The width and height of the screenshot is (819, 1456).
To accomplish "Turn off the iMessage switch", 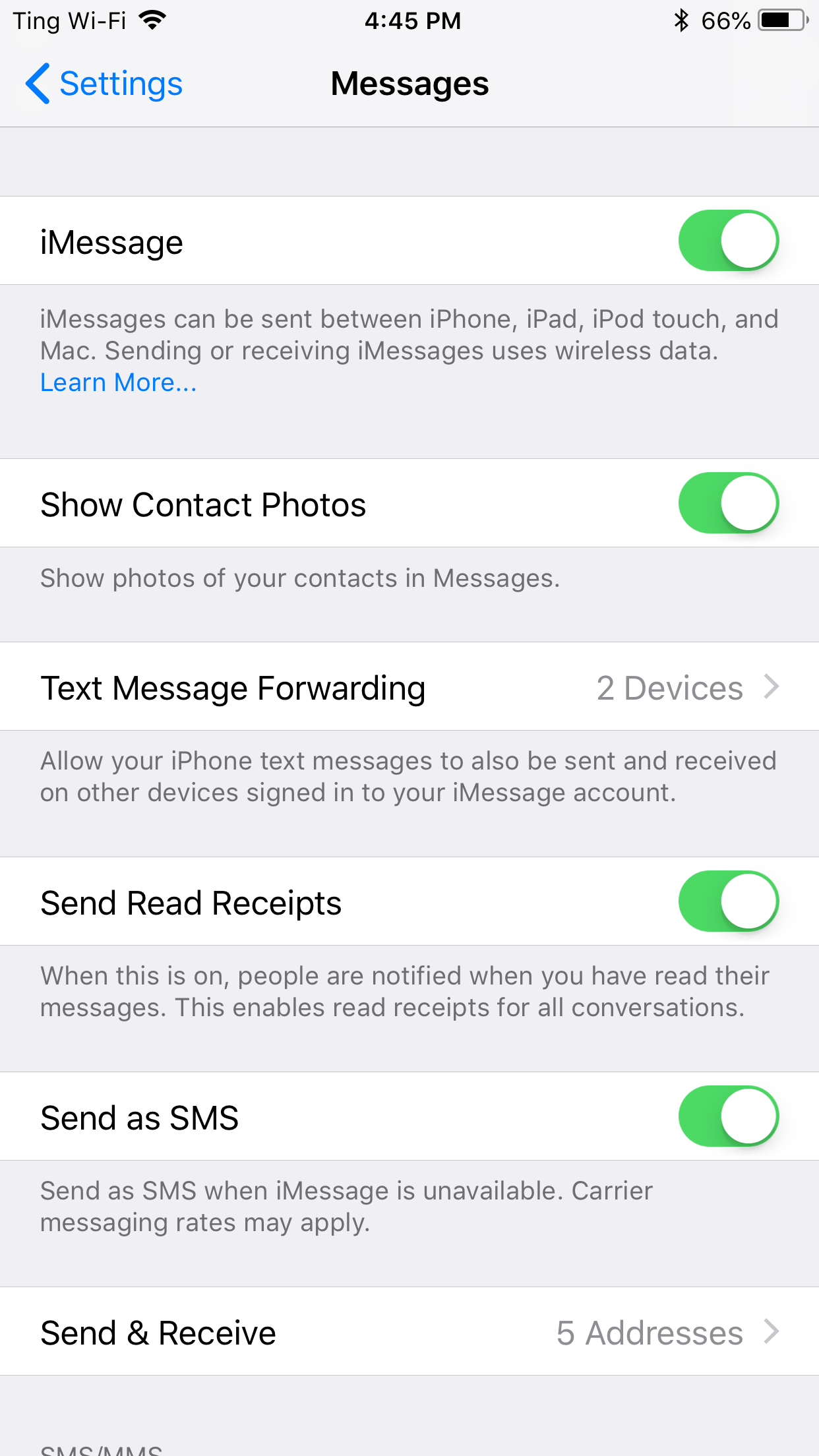I will pos(728,241).
